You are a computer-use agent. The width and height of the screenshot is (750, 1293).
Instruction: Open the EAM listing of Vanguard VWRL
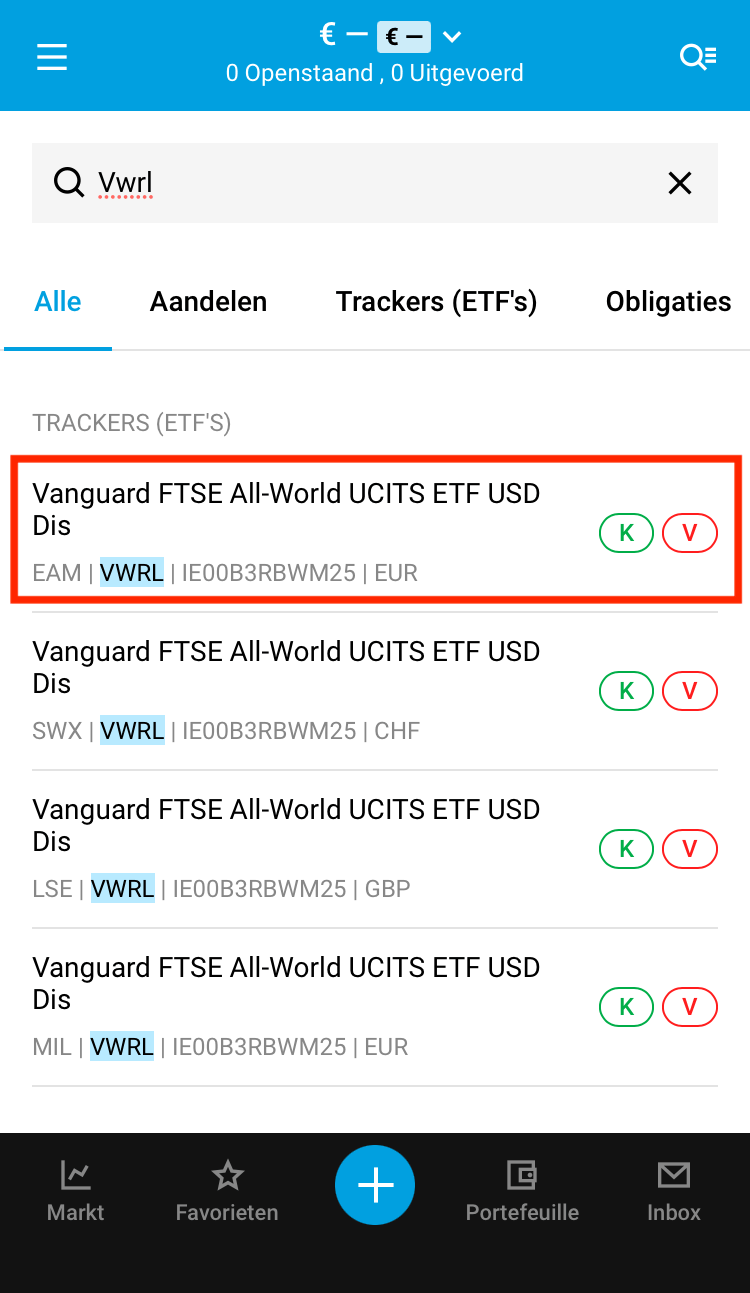pos(290,532)
